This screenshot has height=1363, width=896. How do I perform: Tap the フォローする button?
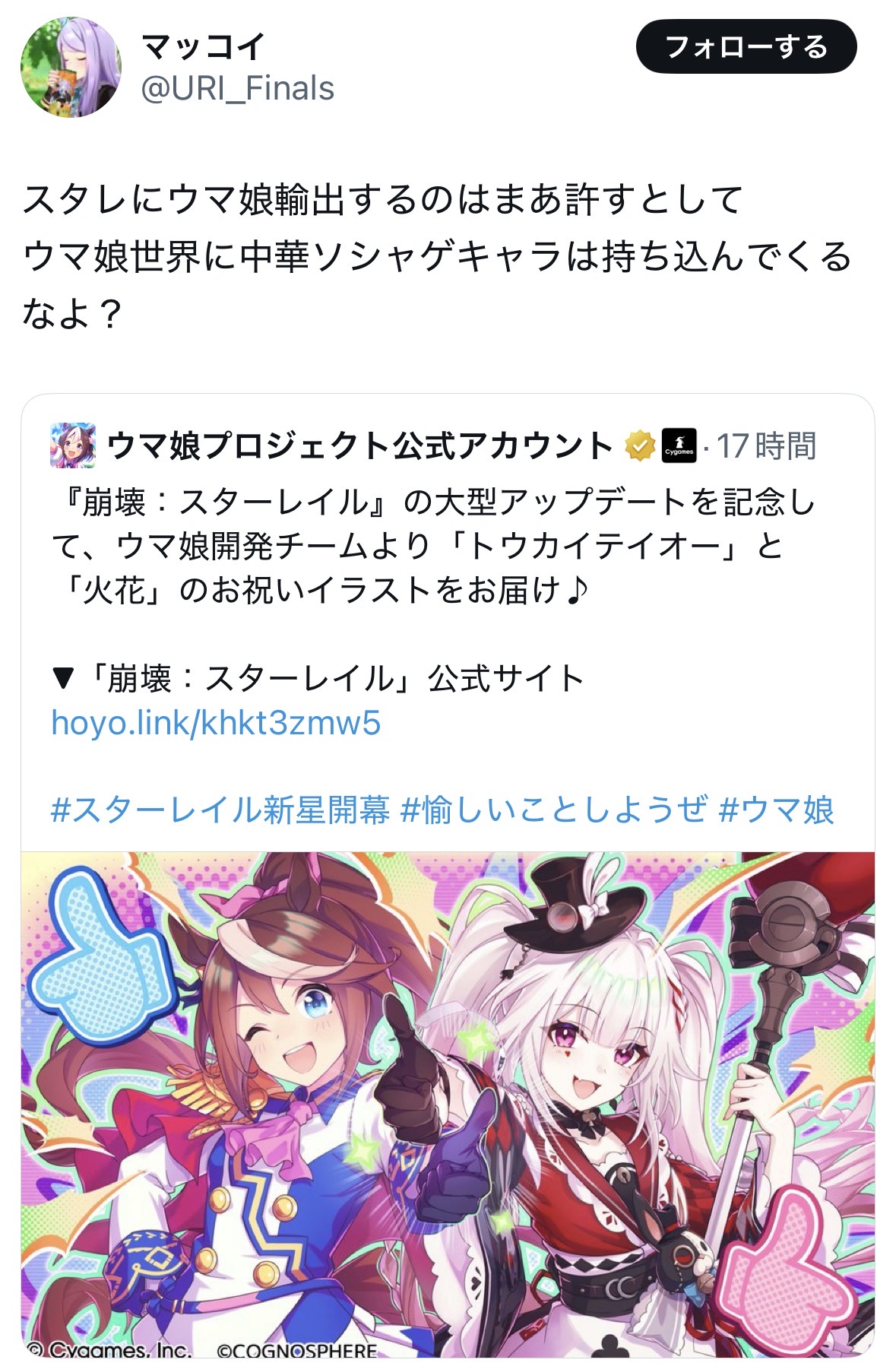click(746, 47)
